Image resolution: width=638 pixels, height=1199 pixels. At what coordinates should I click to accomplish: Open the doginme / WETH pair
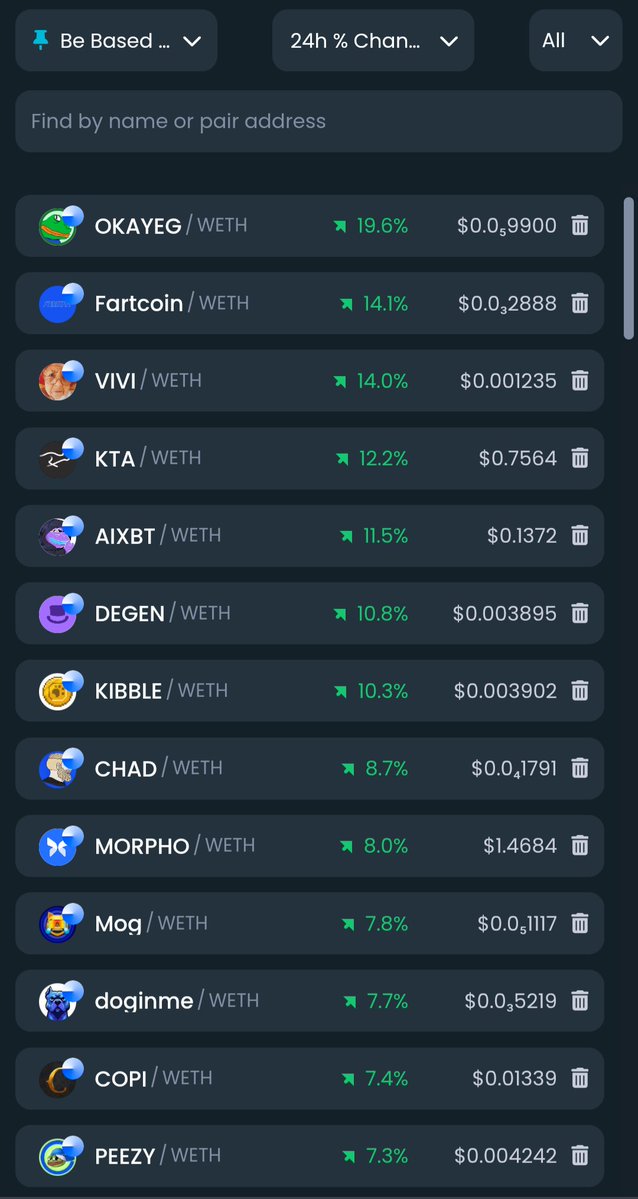tap(309, 1001)
